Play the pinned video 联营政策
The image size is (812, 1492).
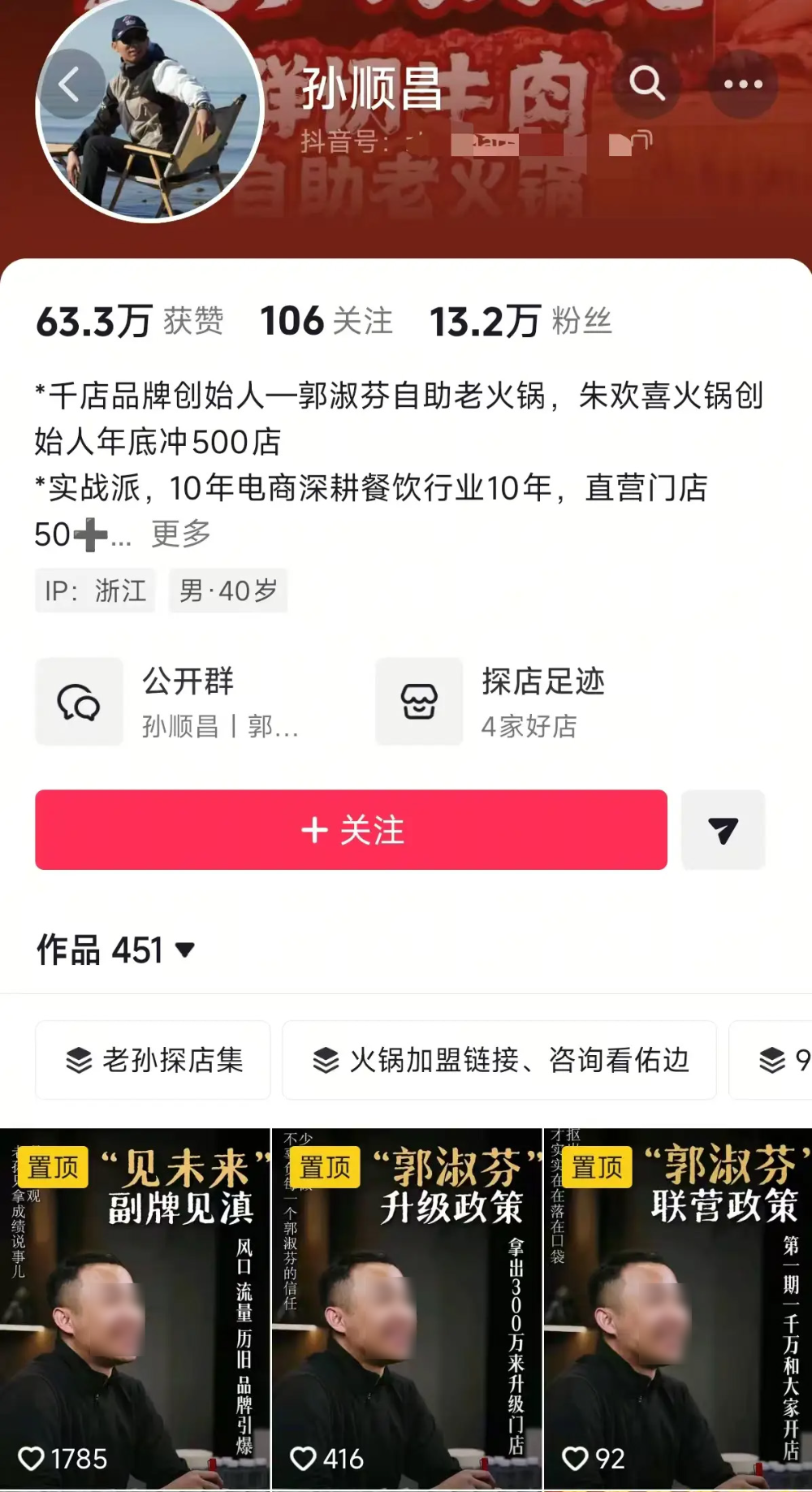coord(677,1308)
